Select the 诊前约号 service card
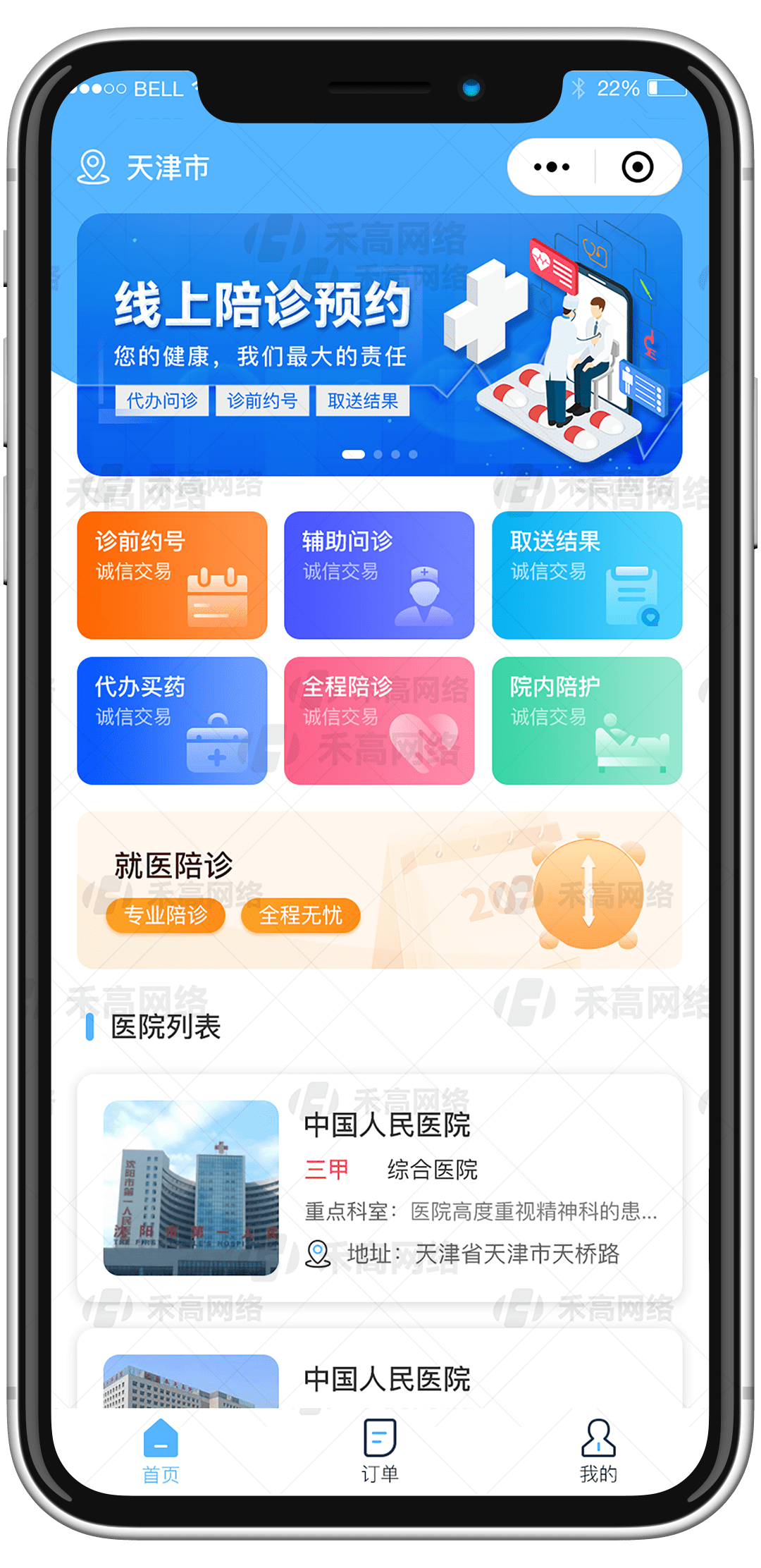This screenshot has height=1568, width=761. tap(172, 575)
